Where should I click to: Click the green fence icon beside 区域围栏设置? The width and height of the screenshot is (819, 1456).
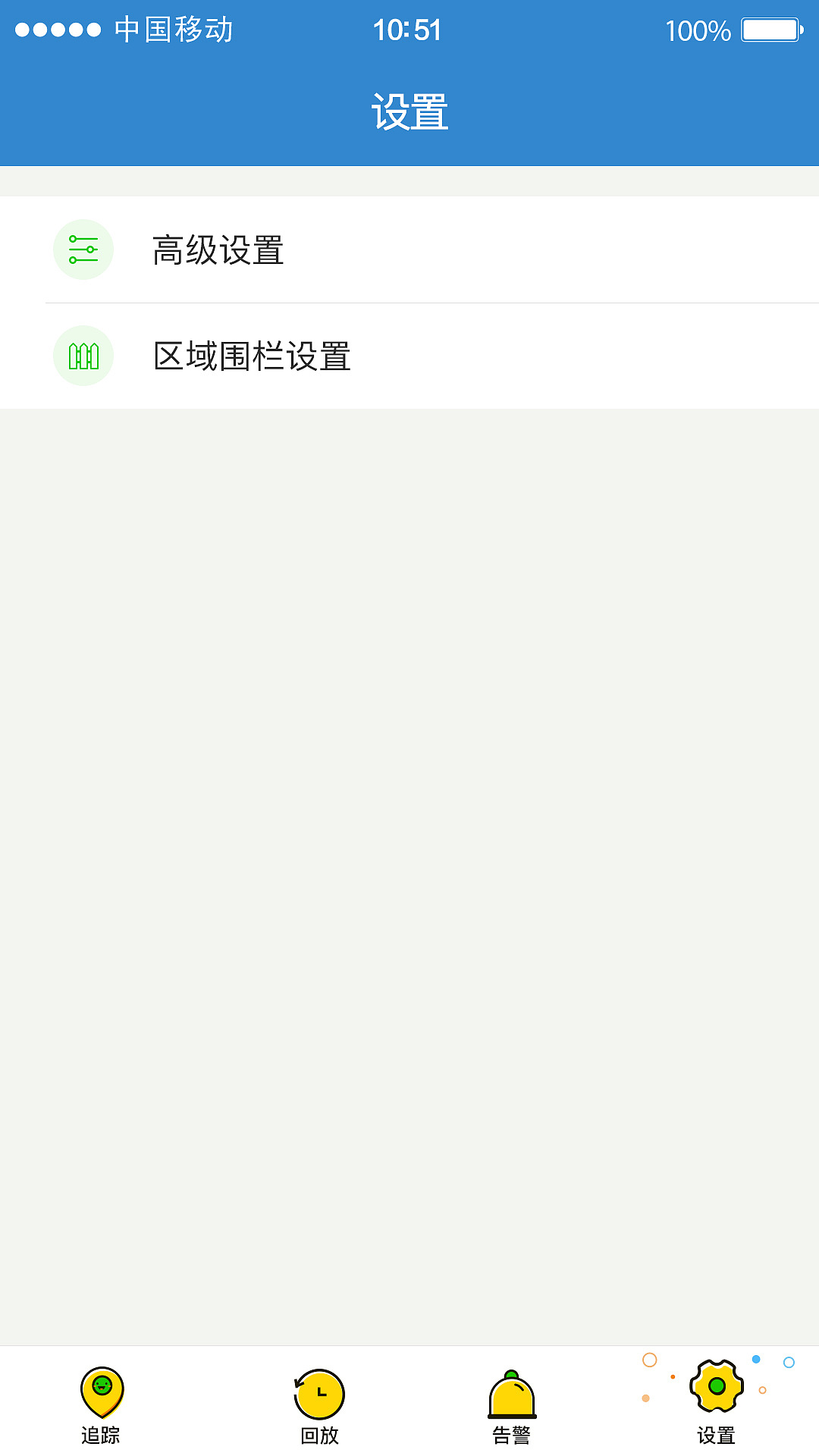[x=83, y=355]
